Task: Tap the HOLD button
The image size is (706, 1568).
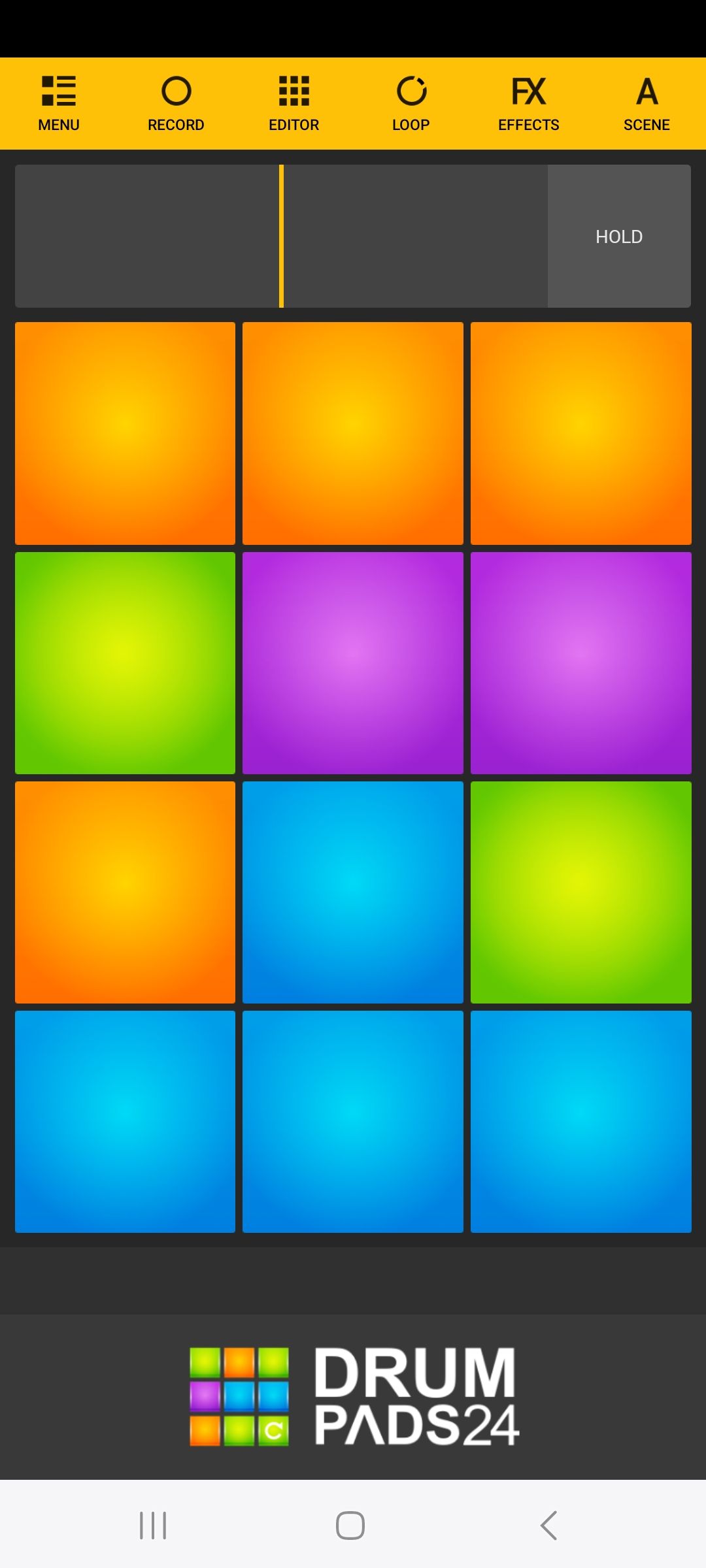Action: point(618,237)
